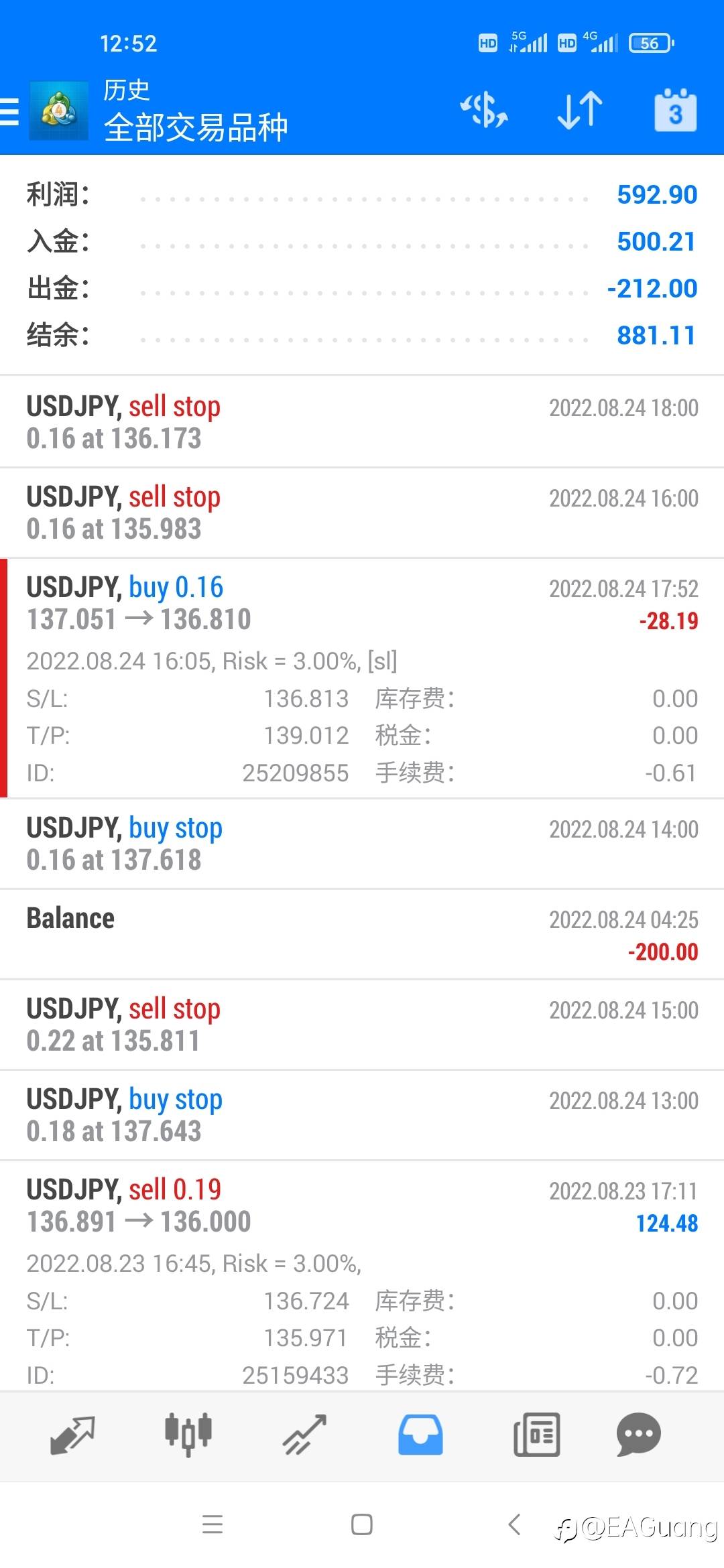Screen dimensions: 724x1568
Task: Select the buy stop 0.18 at 137.643
Action: point(362,1116)
